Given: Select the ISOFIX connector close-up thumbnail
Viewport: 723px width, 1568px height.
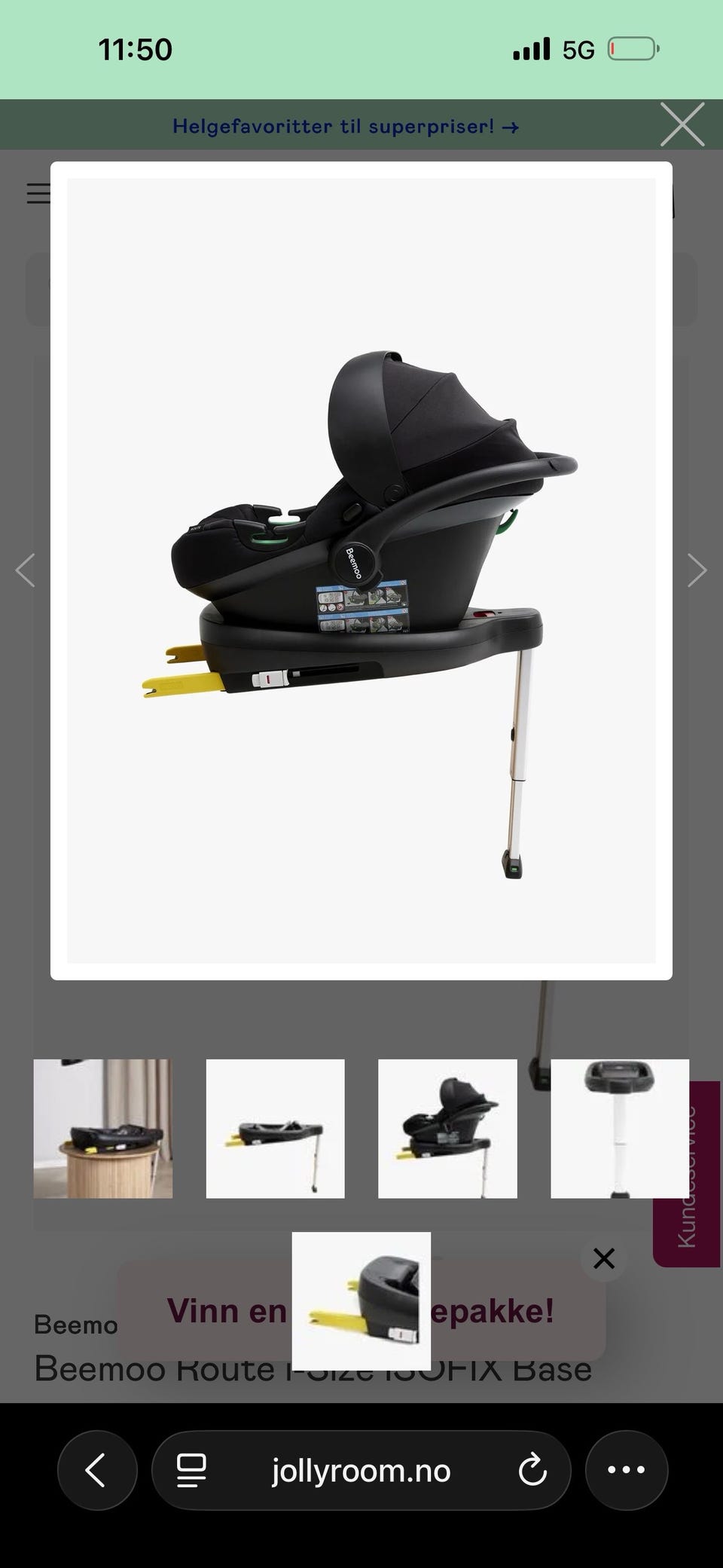Looking at the screenshot, I should 361,1301.
